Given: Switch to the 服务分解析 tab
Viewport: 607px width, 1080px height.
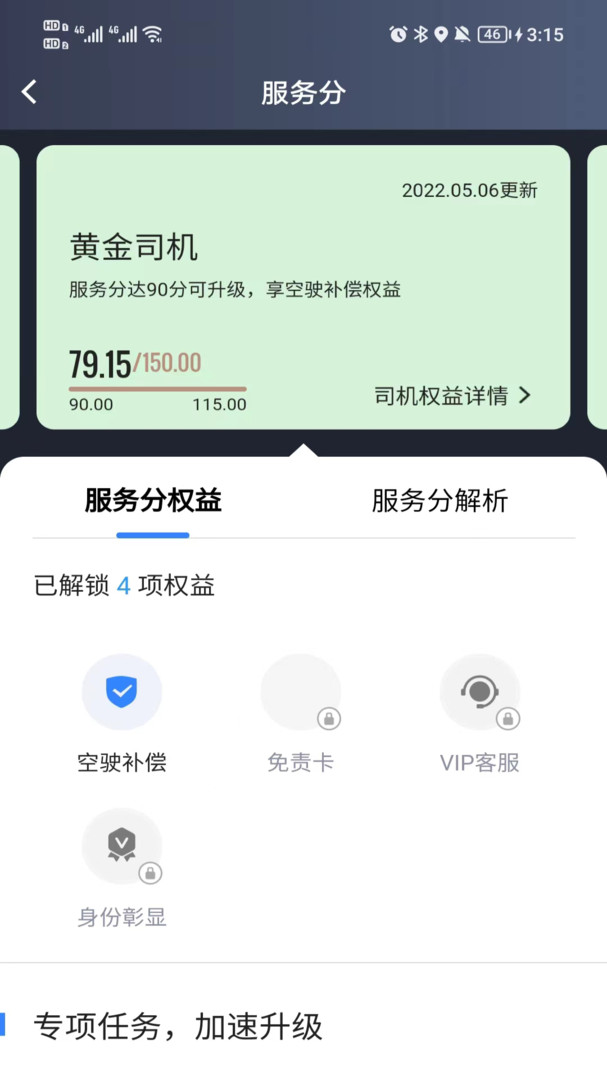Looking at the screenshot, I should [x=440, y=501].
